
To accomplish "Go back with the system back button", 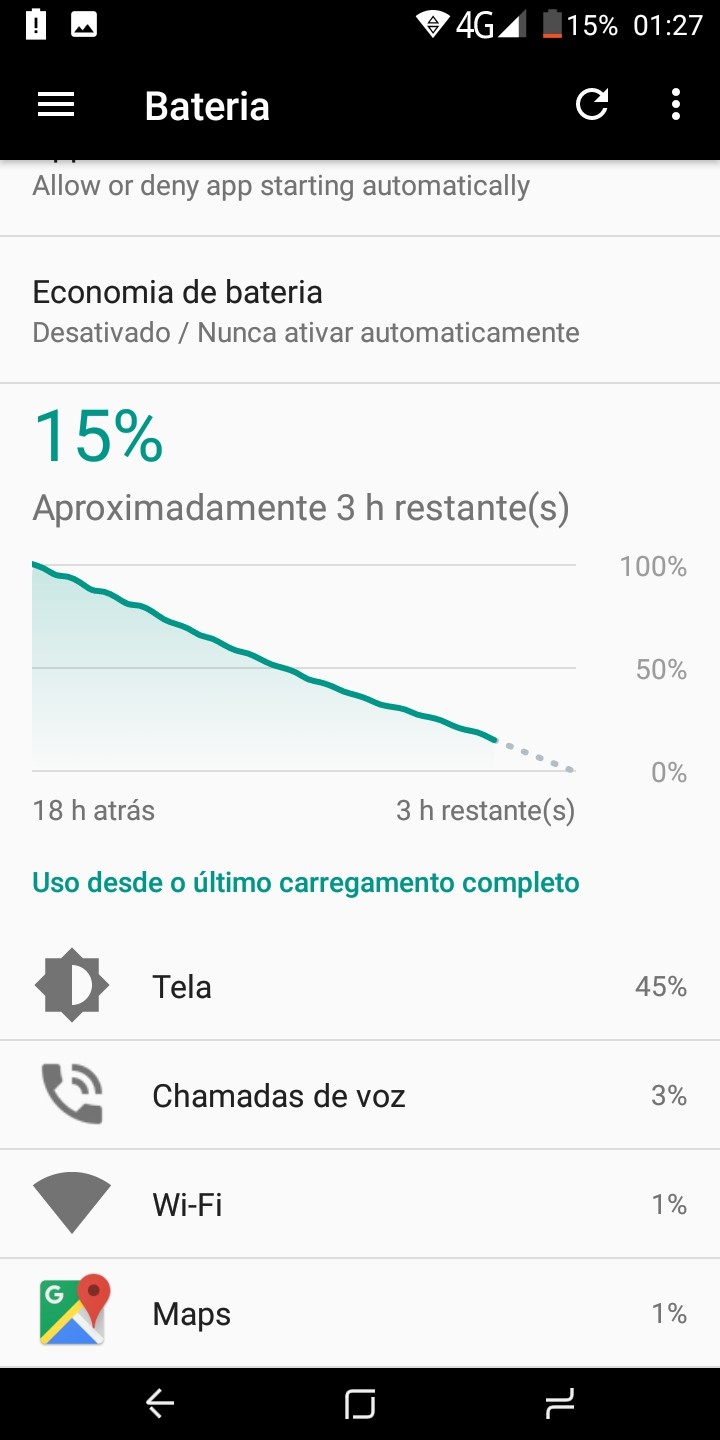I will click(160, 1404).
